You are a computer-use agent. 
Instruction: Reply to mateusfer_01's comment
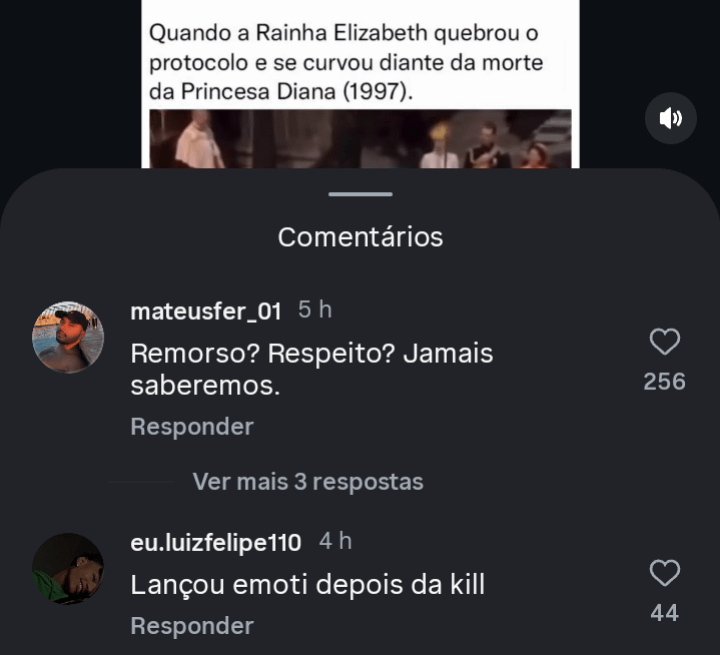point(192,427)
